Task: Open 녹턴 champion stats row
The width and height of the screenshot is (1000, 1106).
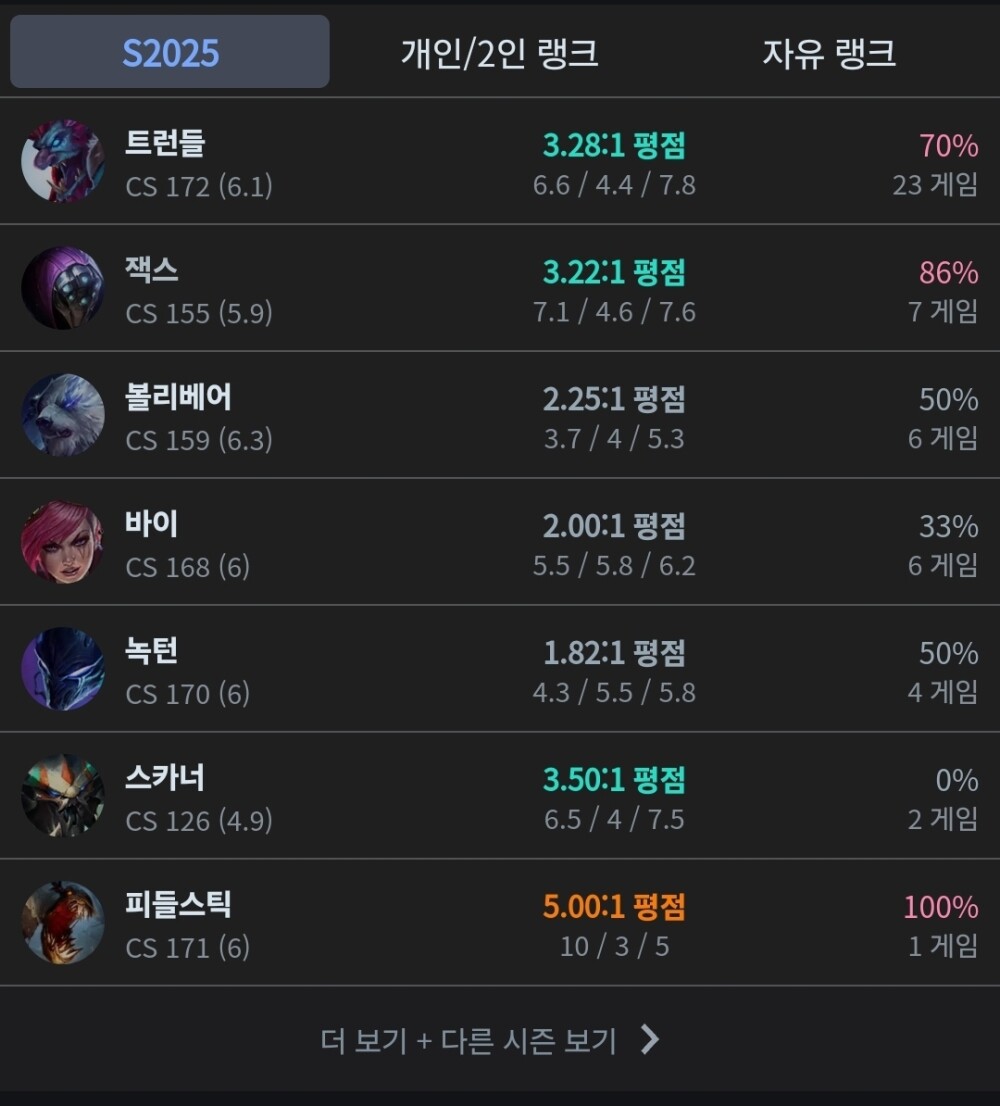Action: coord(499,670)
